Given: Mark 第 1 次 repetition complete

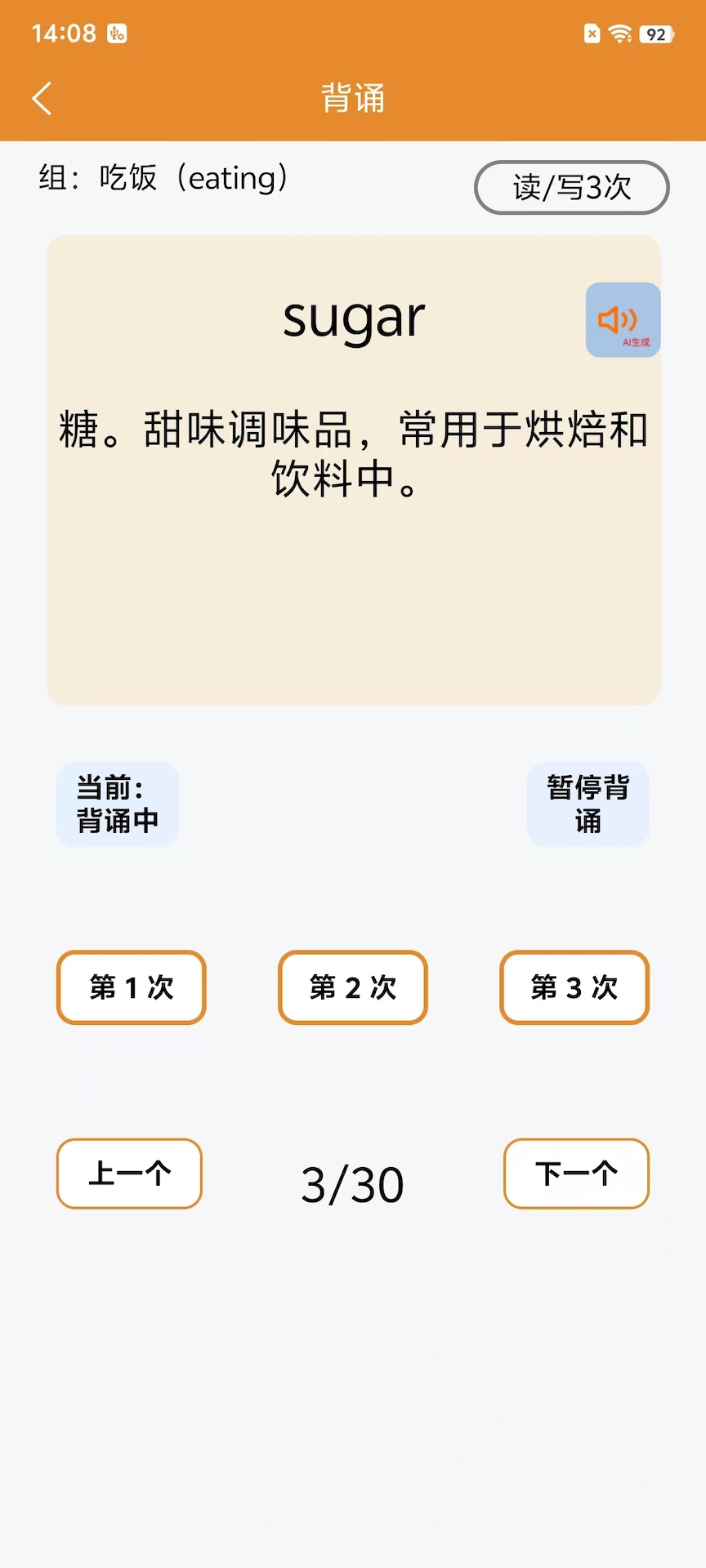Looking at the screenshot, I should tap(131, 987).
